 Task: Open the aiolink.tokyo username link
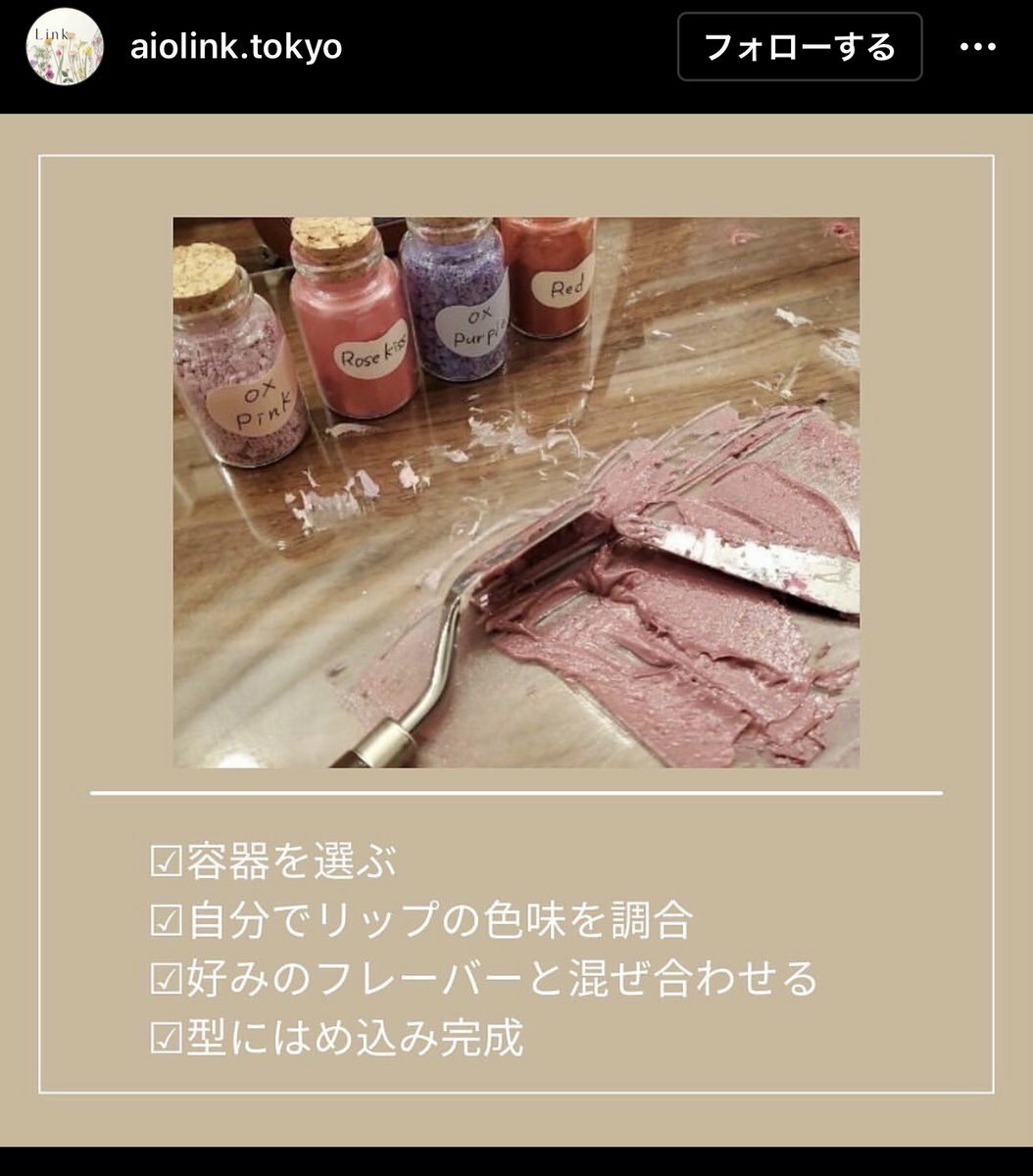(236, 46)
